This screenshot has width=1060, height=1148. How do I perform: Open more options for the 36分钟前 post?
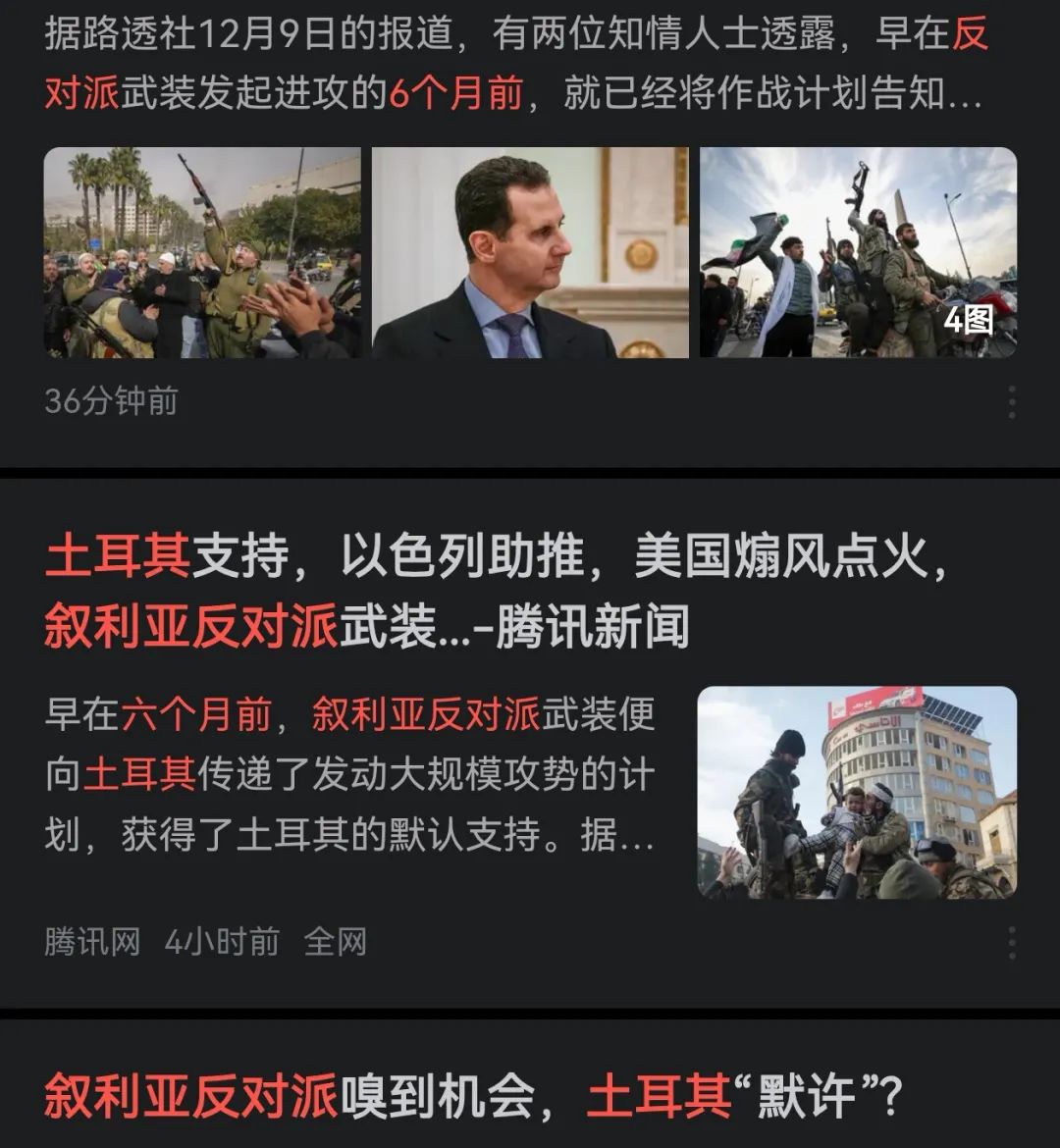click(x=1011, y=402)
